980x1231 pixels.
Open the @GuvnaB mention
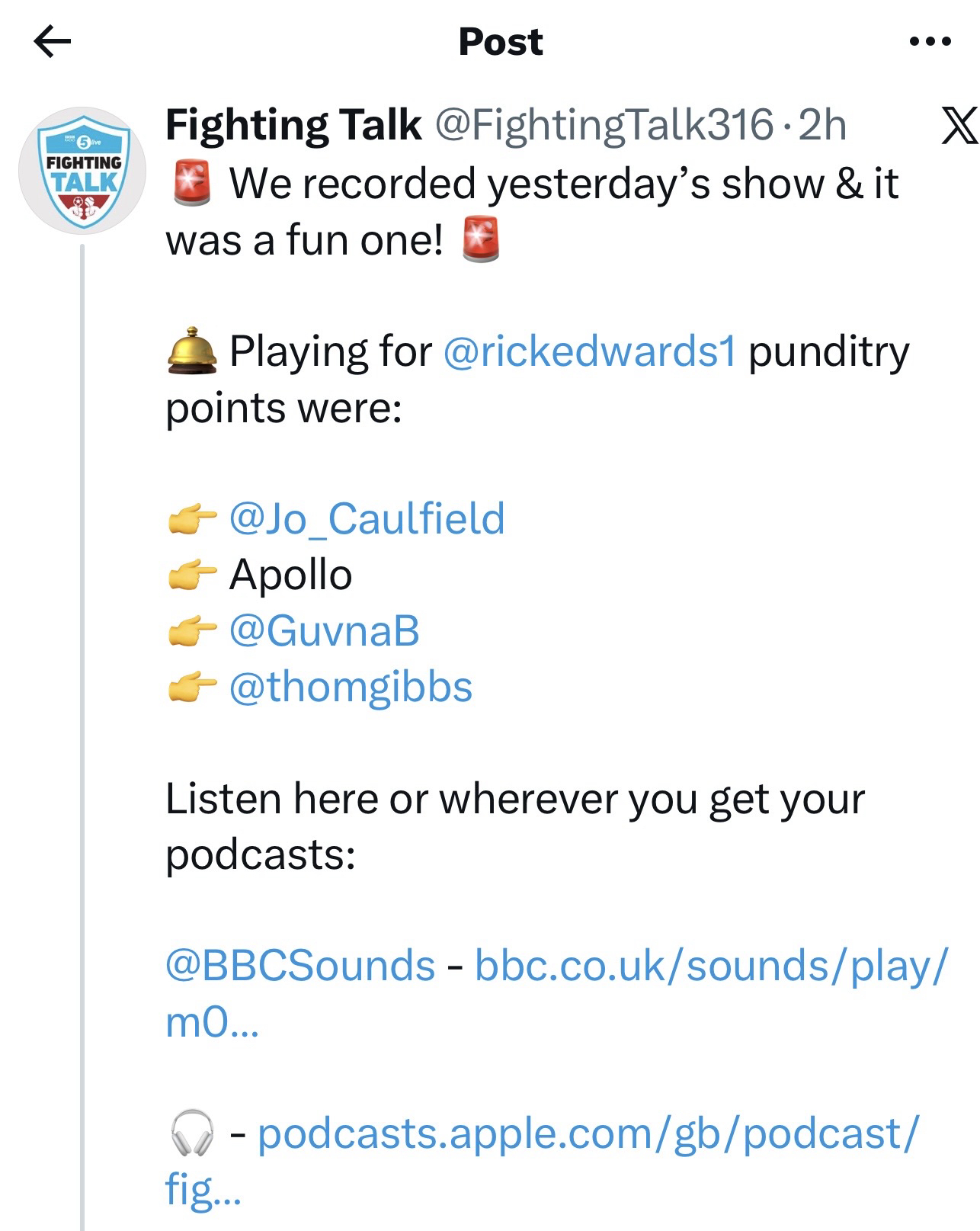tap(324, 630)
